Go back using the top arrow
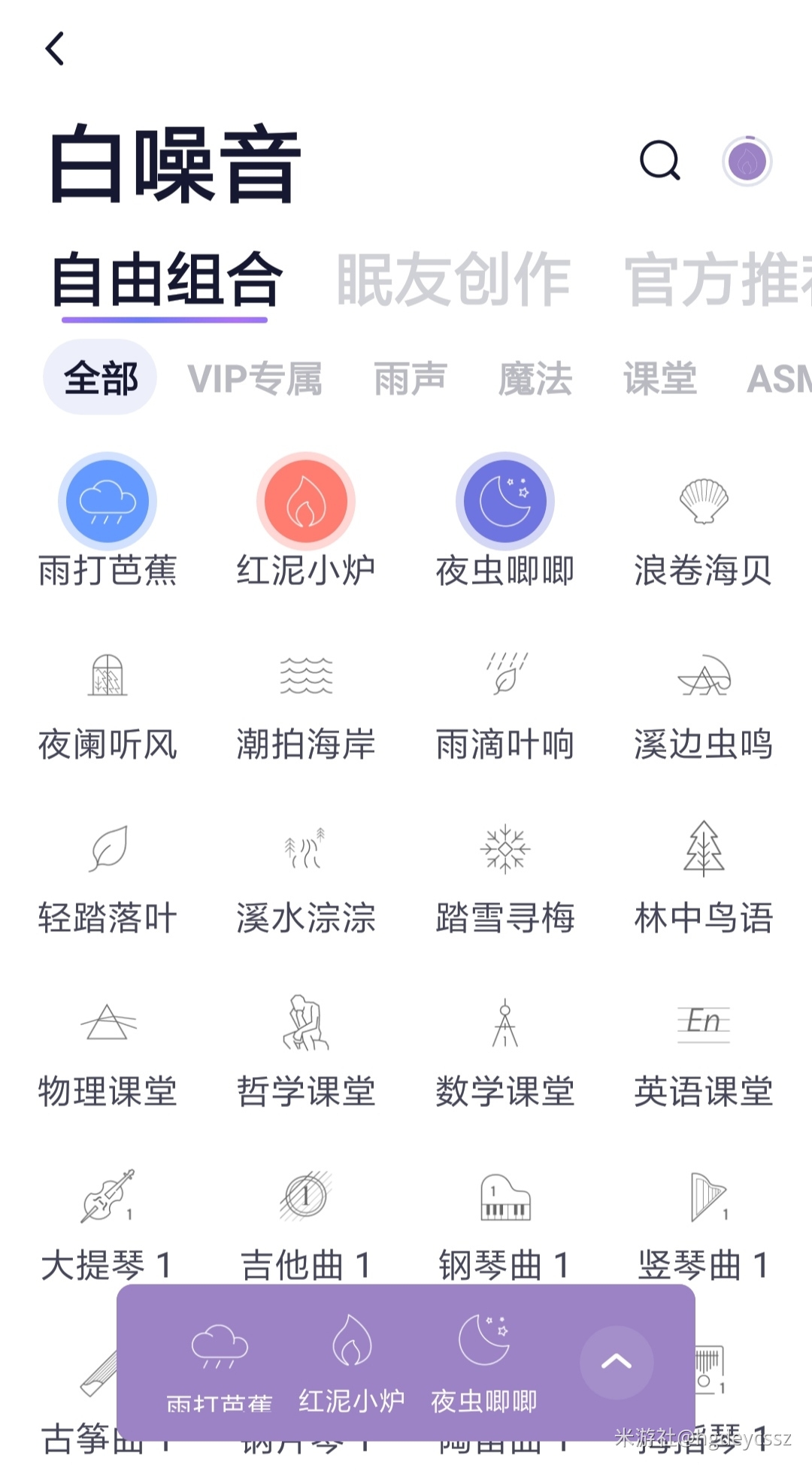Screen dimensions: 812x1471 click(55, 49)
